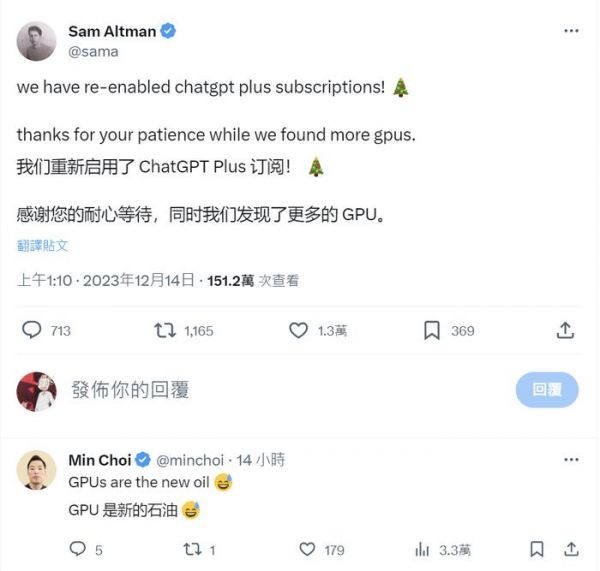
Task: Reply to Sam Altman's post via comment icon
Action: point(33,330)
